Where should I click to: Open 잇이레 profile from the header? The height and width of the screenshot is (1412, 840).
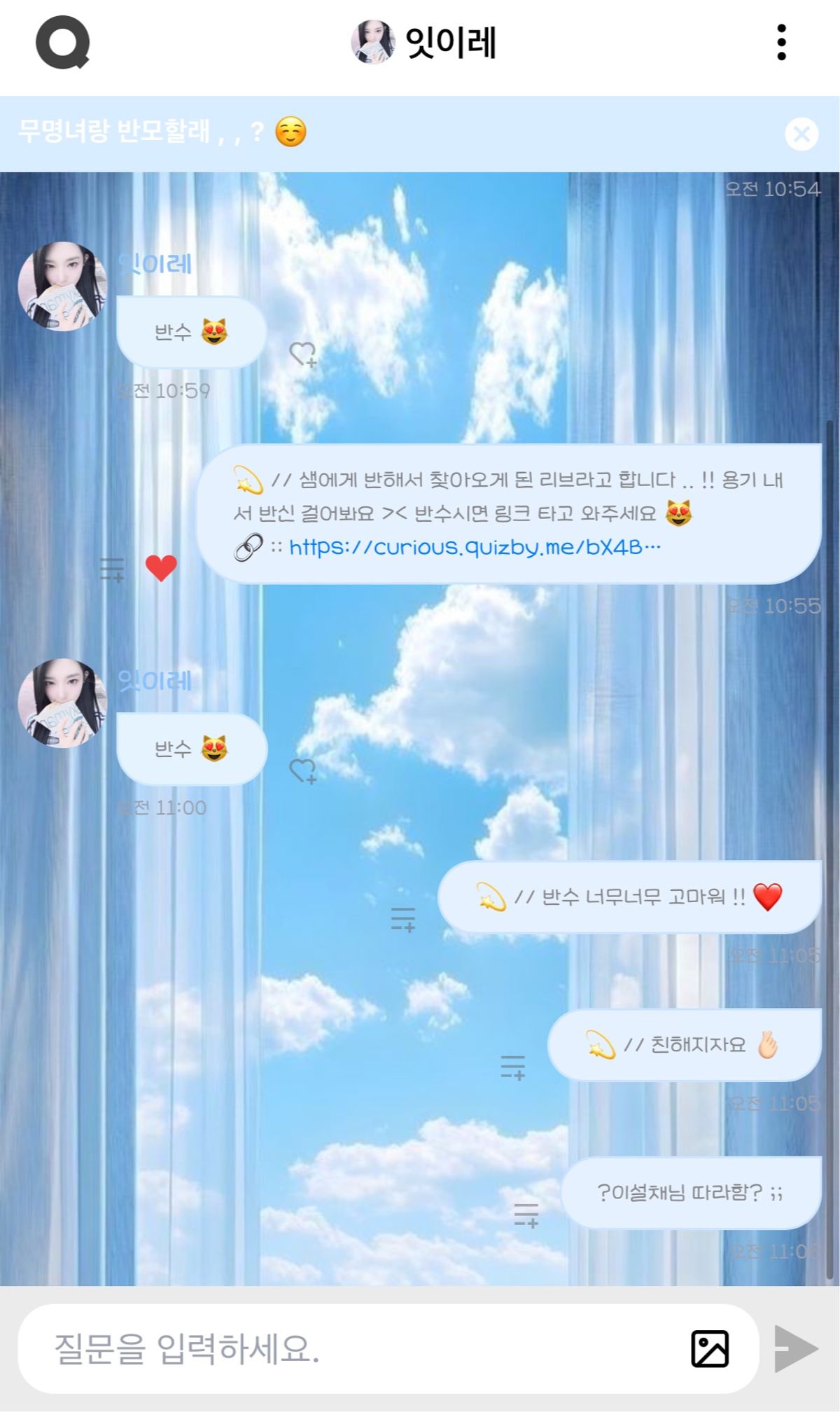pos(424,42)
